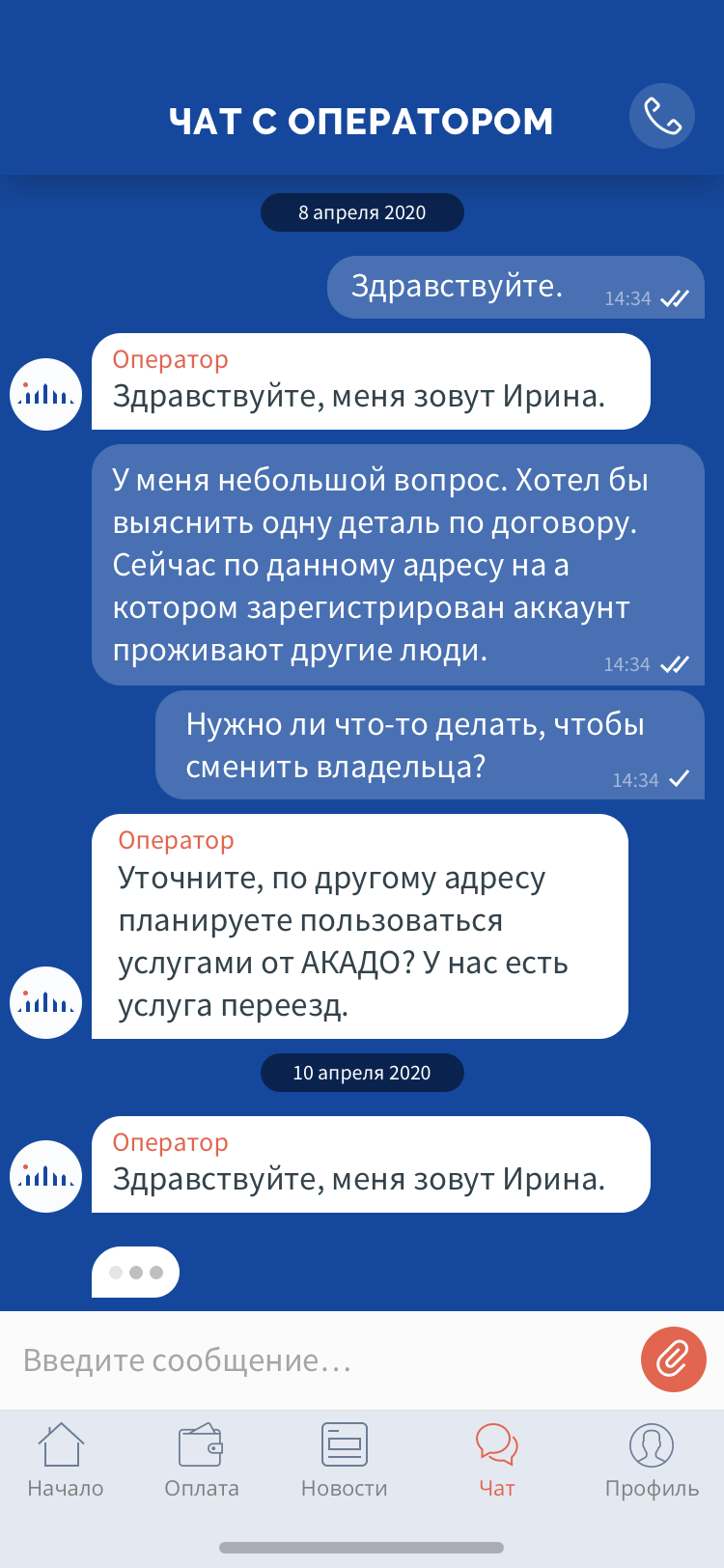Switch to the Начало tab
The height and width of the screenshot is (1568, 724).
(65, 1460)
